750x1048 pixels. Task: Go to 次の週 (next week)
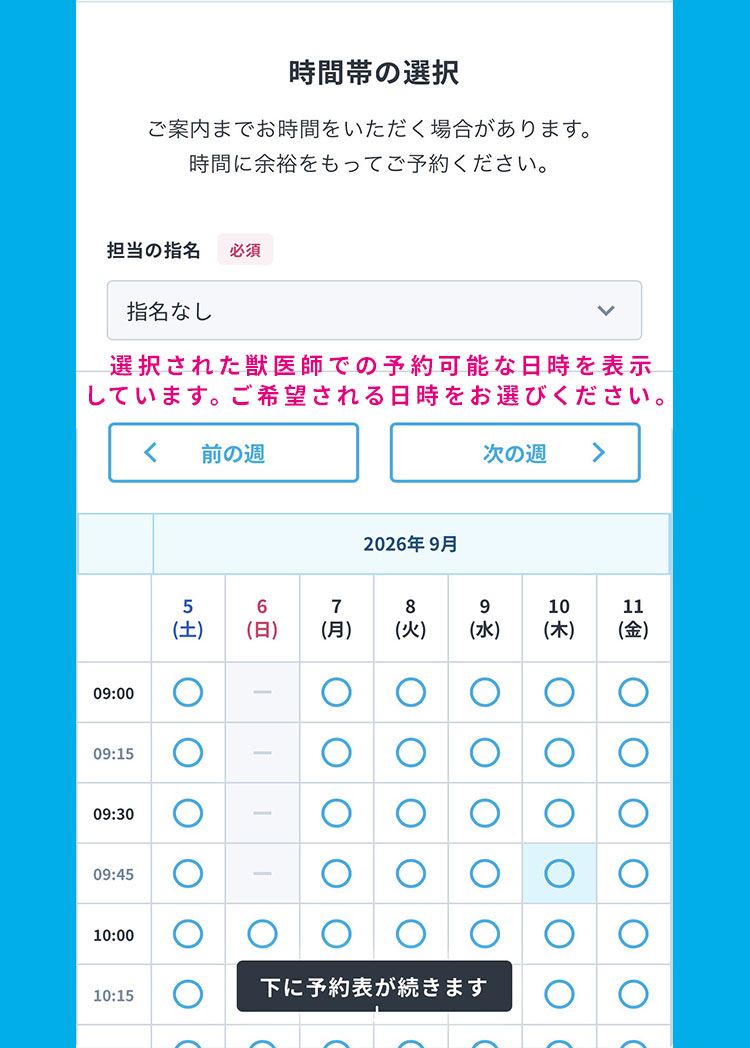515,452
